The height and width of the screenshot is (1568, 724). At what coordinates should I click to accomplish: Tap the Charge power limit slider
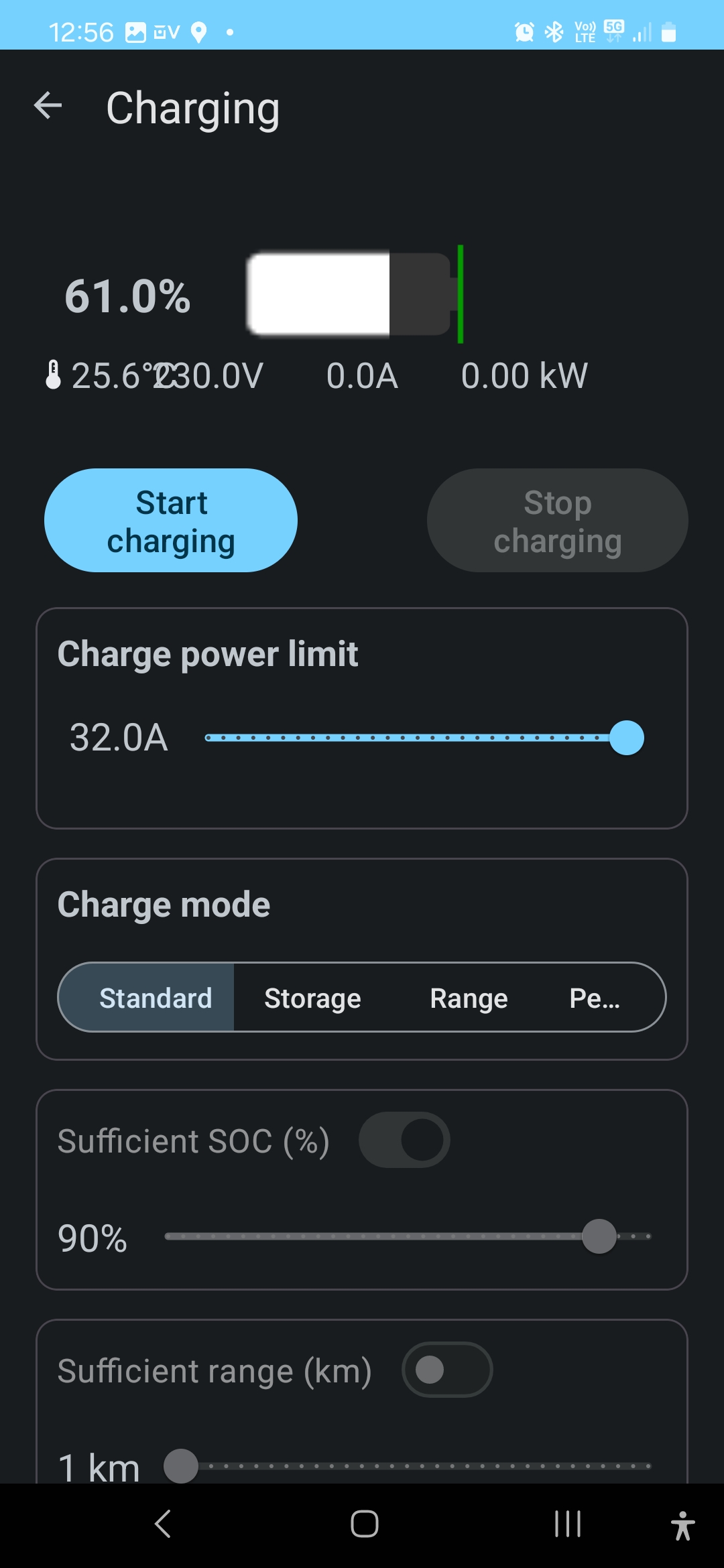(416, 738)
